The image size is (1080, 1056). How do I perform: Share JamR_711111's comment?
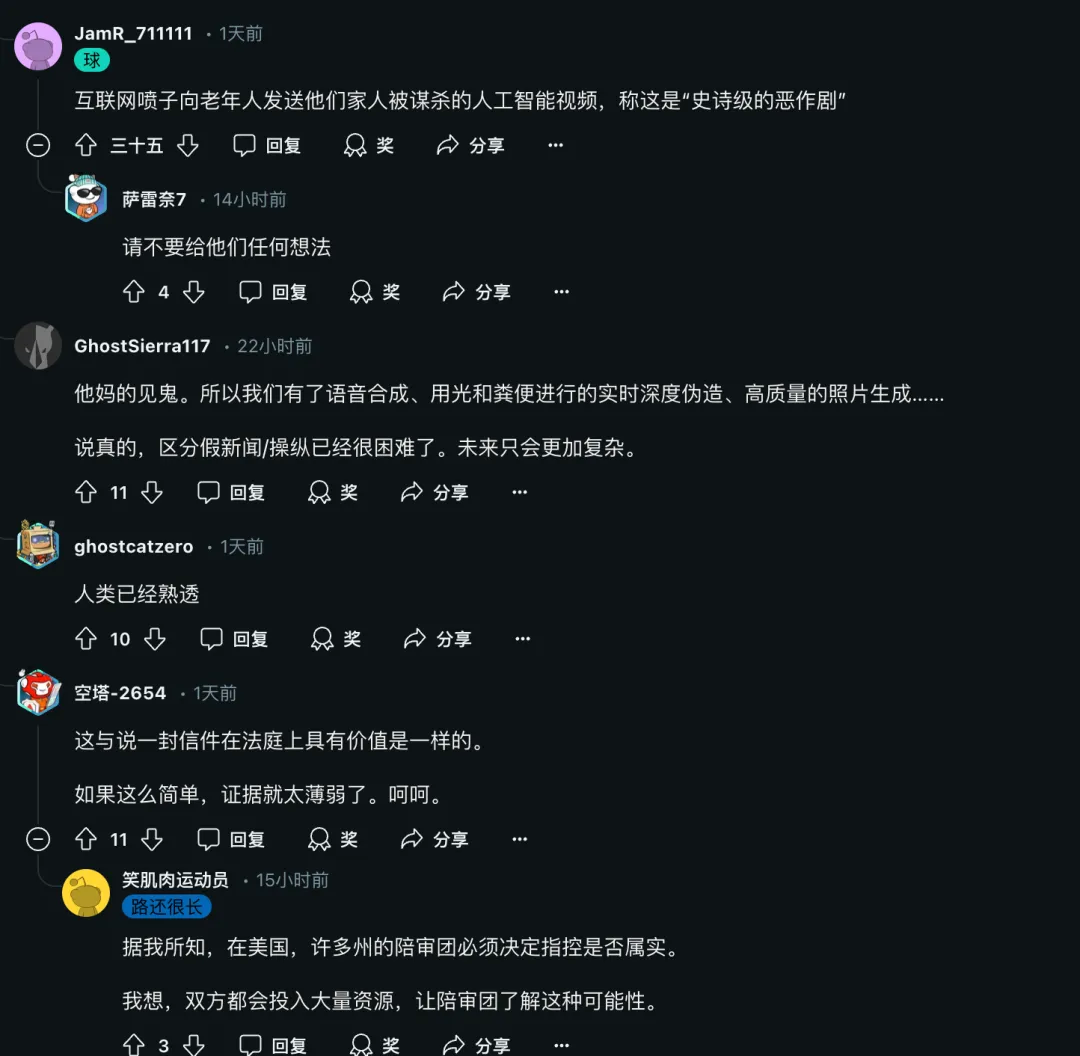pos(471,146)
